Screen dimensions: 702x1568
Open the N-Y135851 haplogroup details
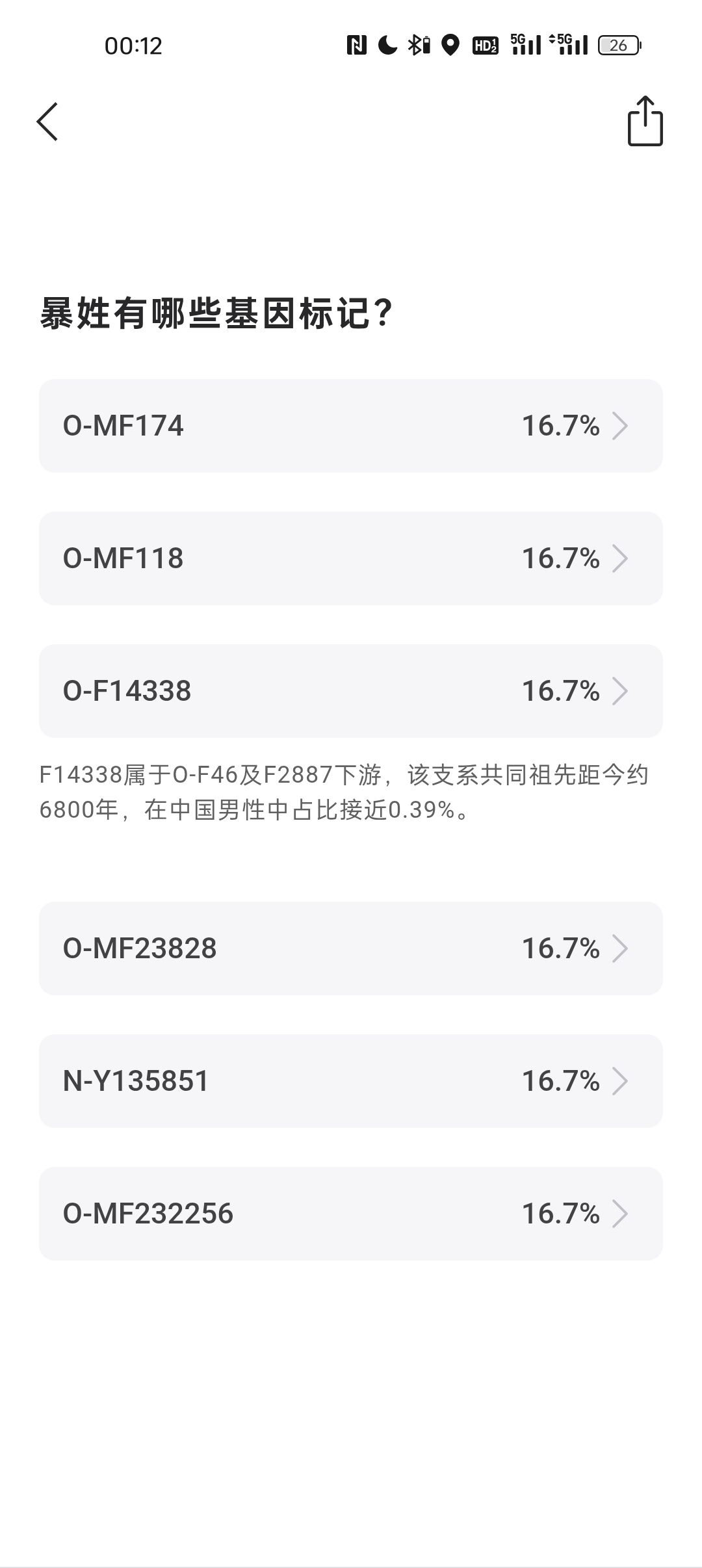pyautogui.click(x=351, y=1081)
